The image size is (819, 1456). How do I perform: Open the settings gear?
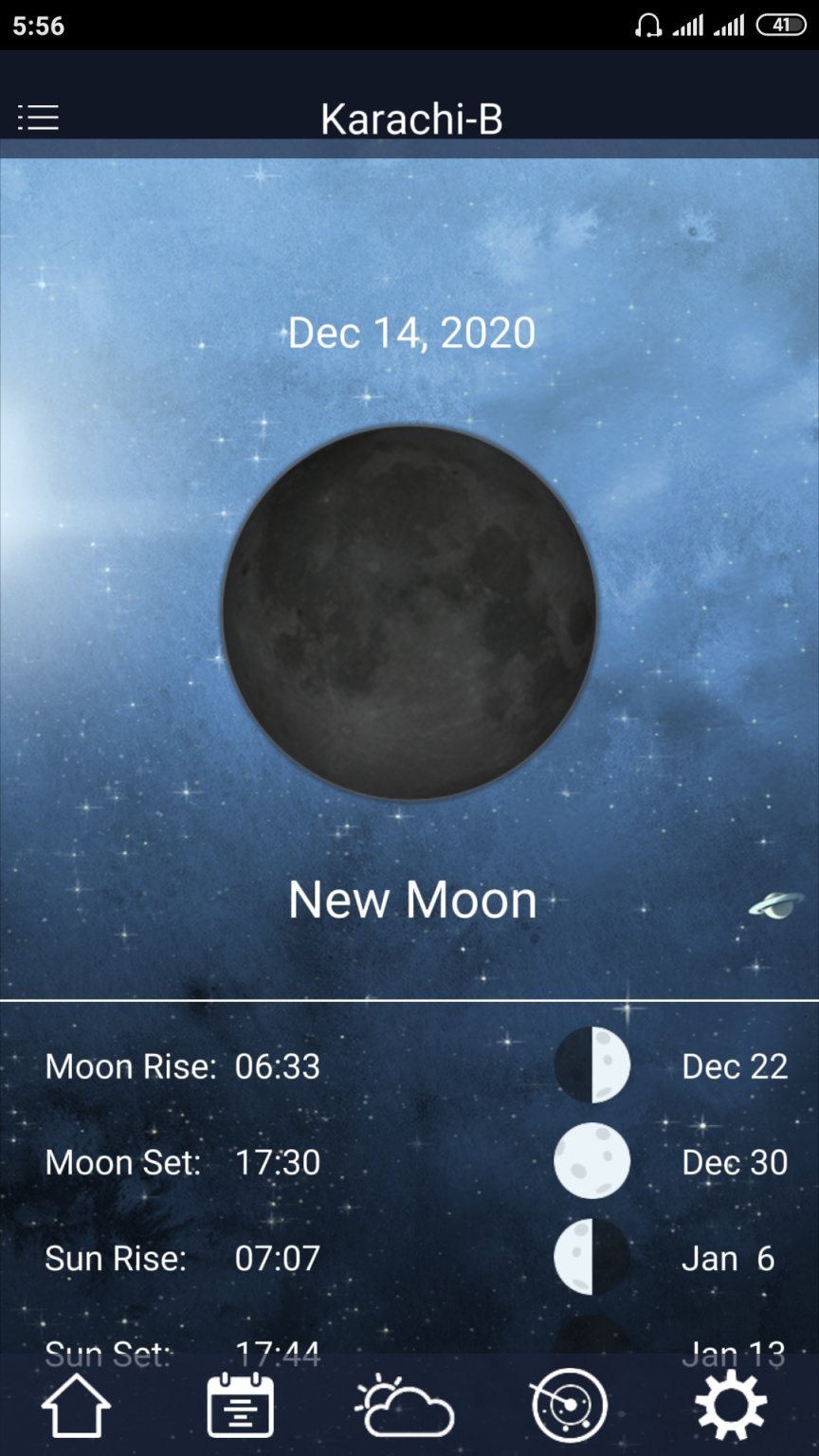(x=731, y=1406)
